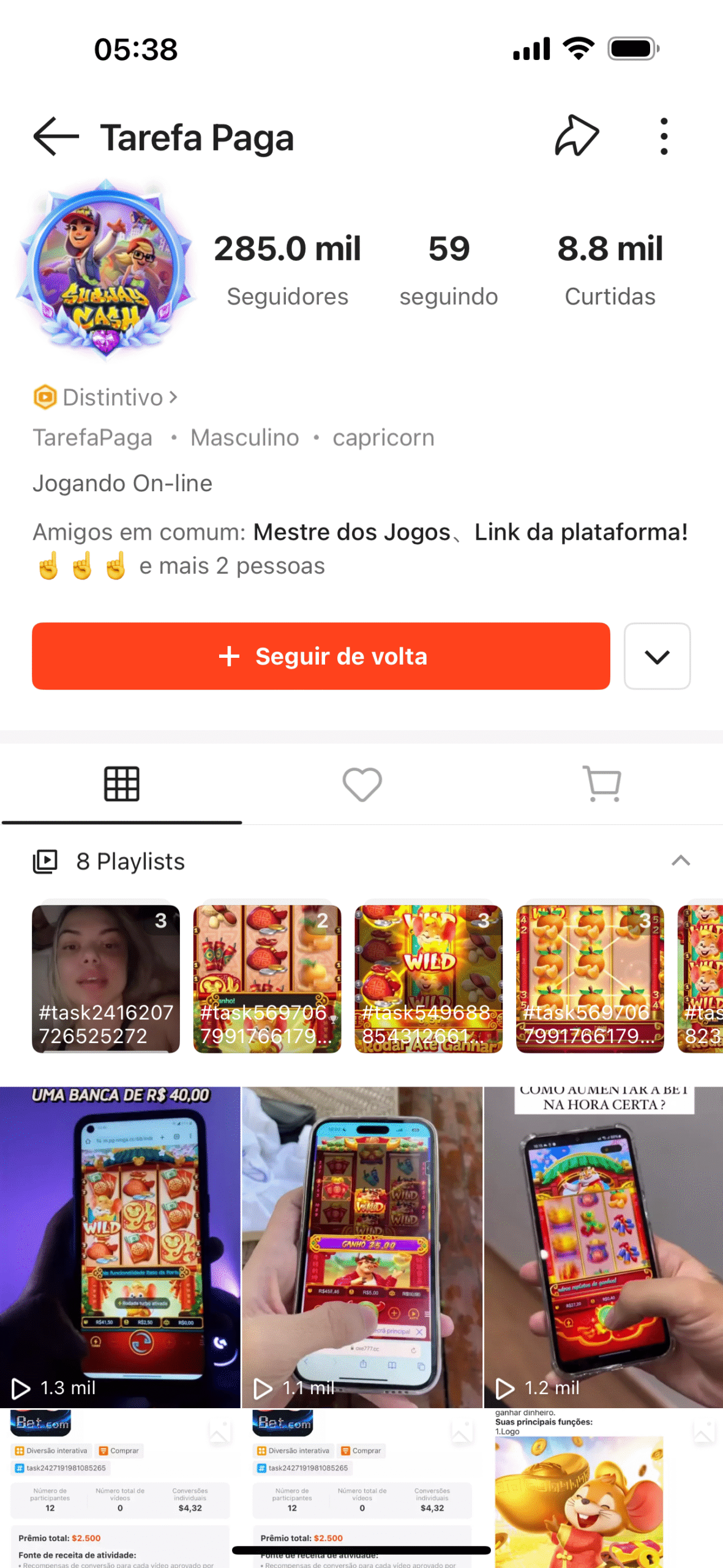This screenshot has width=723, height=1568.
Task: Switch to the videos grid tab
Action: point(121,784)
